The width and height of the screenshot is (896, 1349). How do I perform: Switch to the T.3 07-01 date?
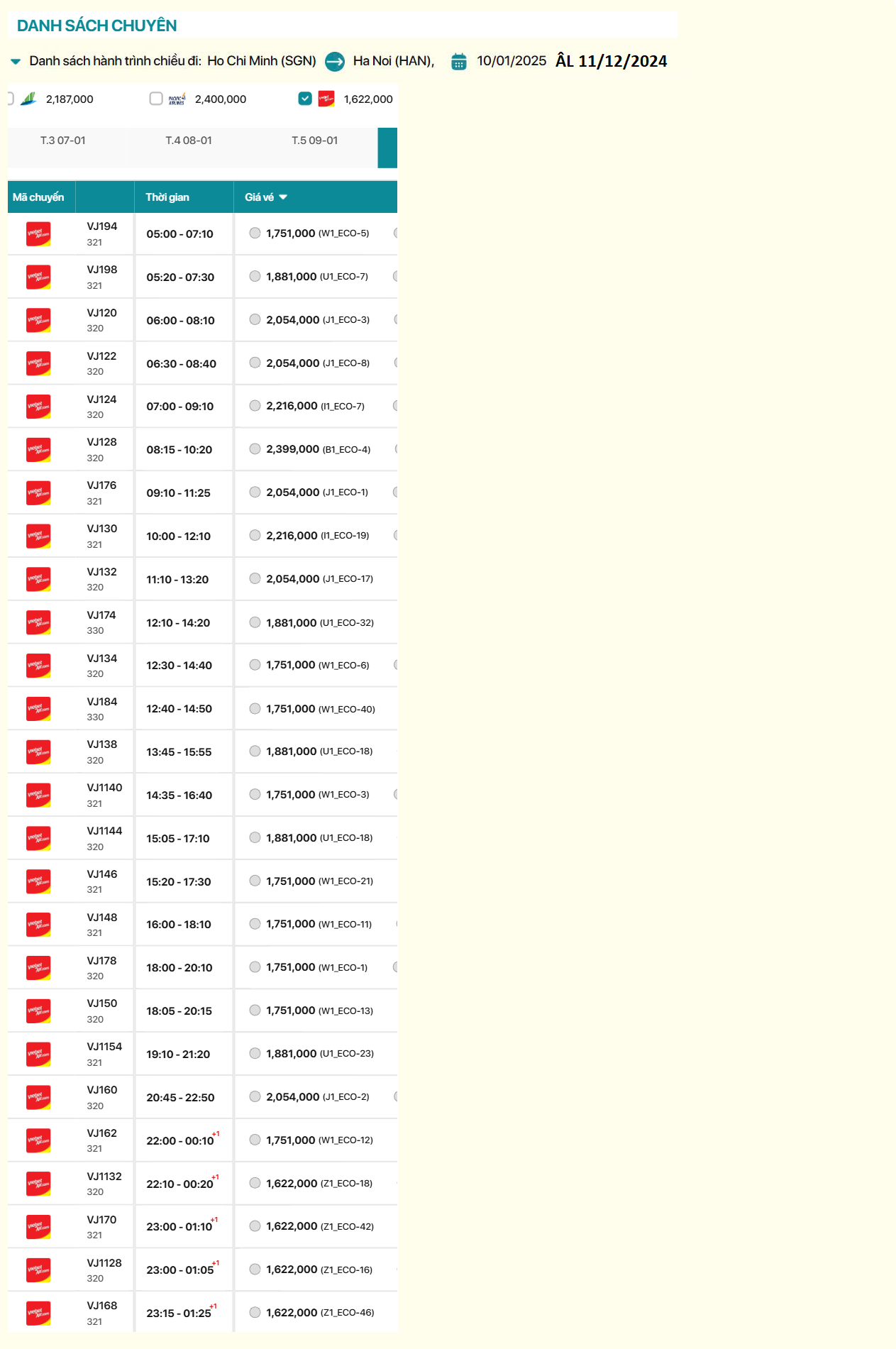pyautogui.click(x=63, y=141)
